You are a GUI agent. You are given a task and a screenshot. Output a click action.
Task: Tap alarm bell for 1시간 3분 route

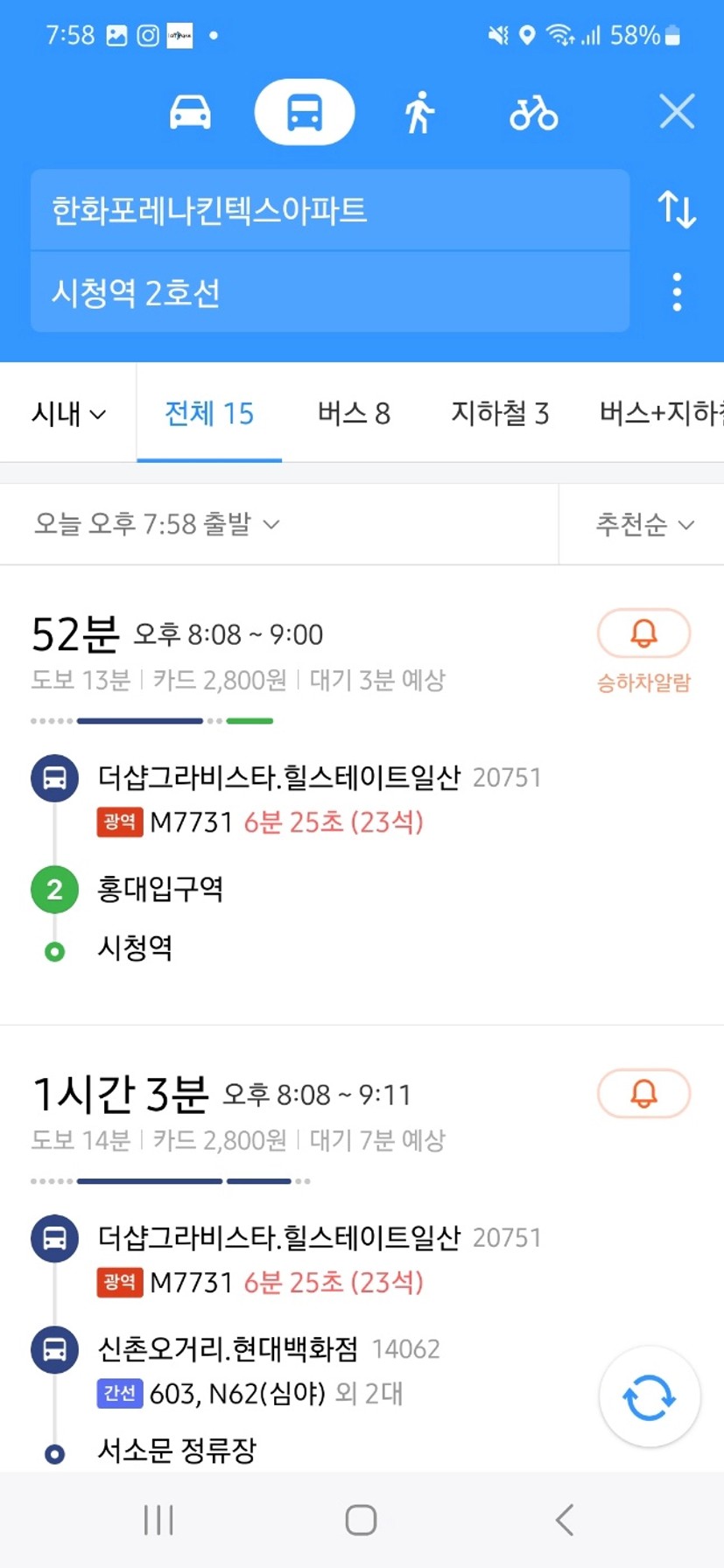(643, 1093)
